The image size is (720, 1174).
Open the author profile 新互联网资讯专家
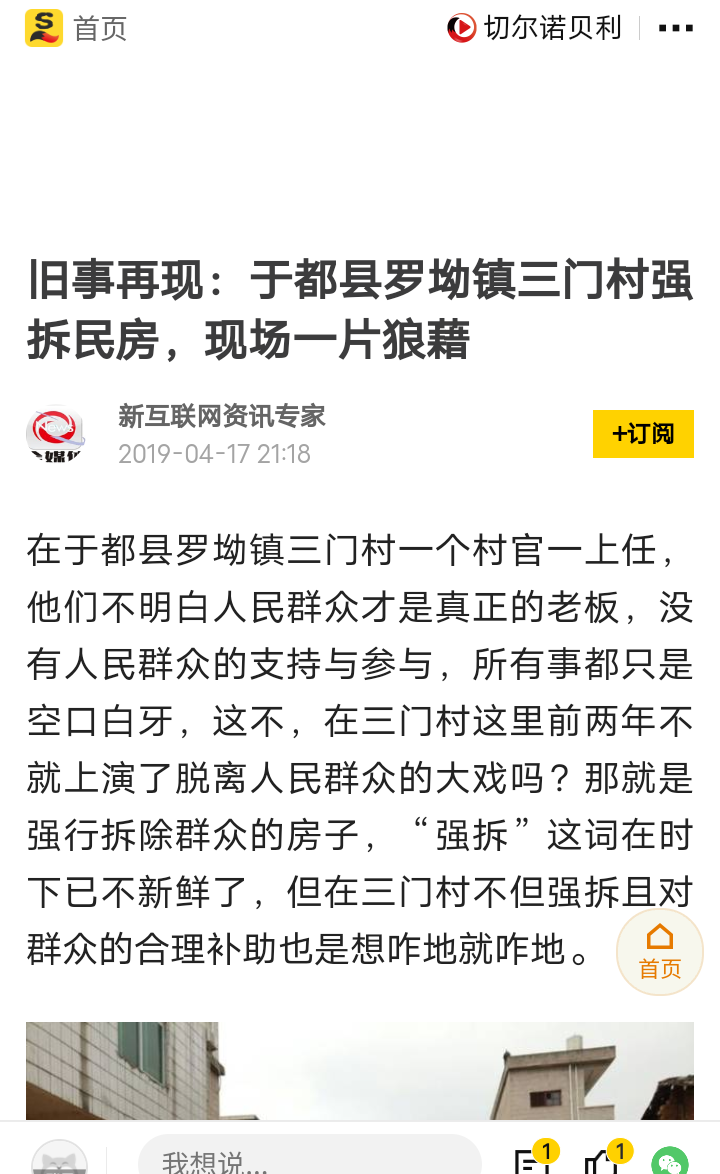221,416
